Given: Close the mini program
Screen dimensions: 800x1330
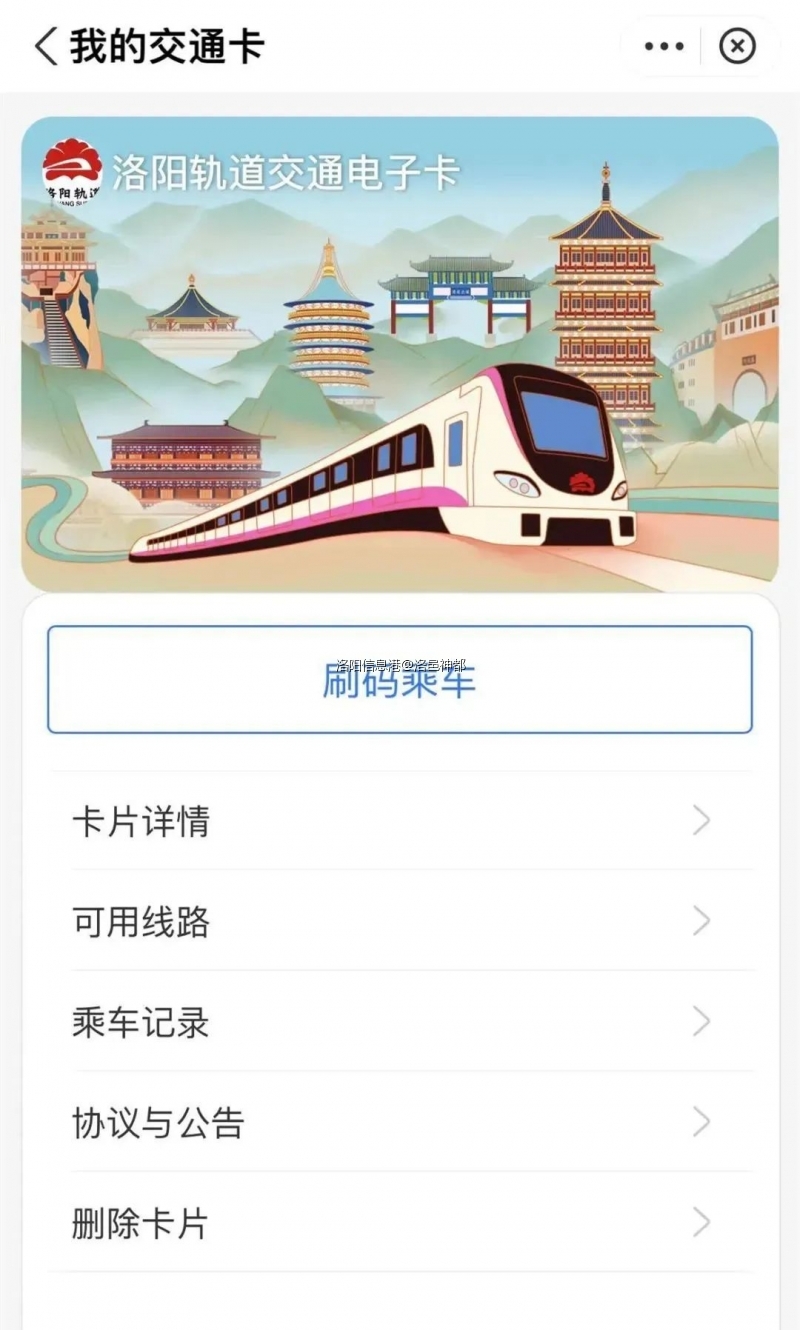Looking at the screenshot, I should (x=738, y=46).
